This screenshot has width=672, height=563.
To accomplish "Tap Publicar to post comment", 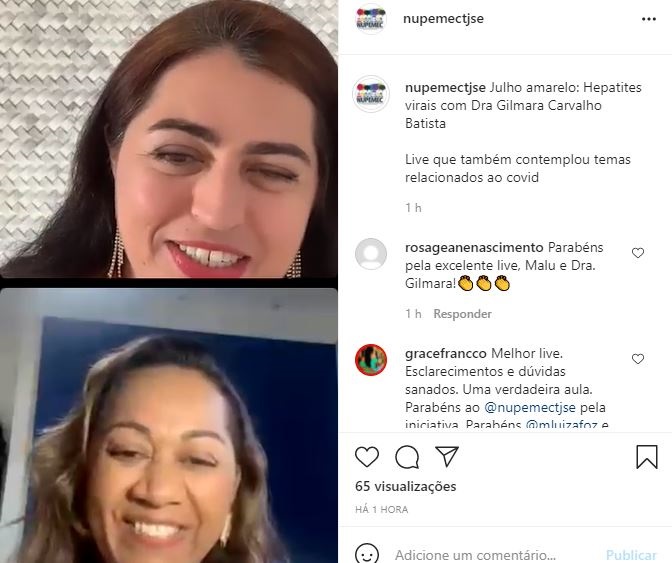I will click(631, 554).
